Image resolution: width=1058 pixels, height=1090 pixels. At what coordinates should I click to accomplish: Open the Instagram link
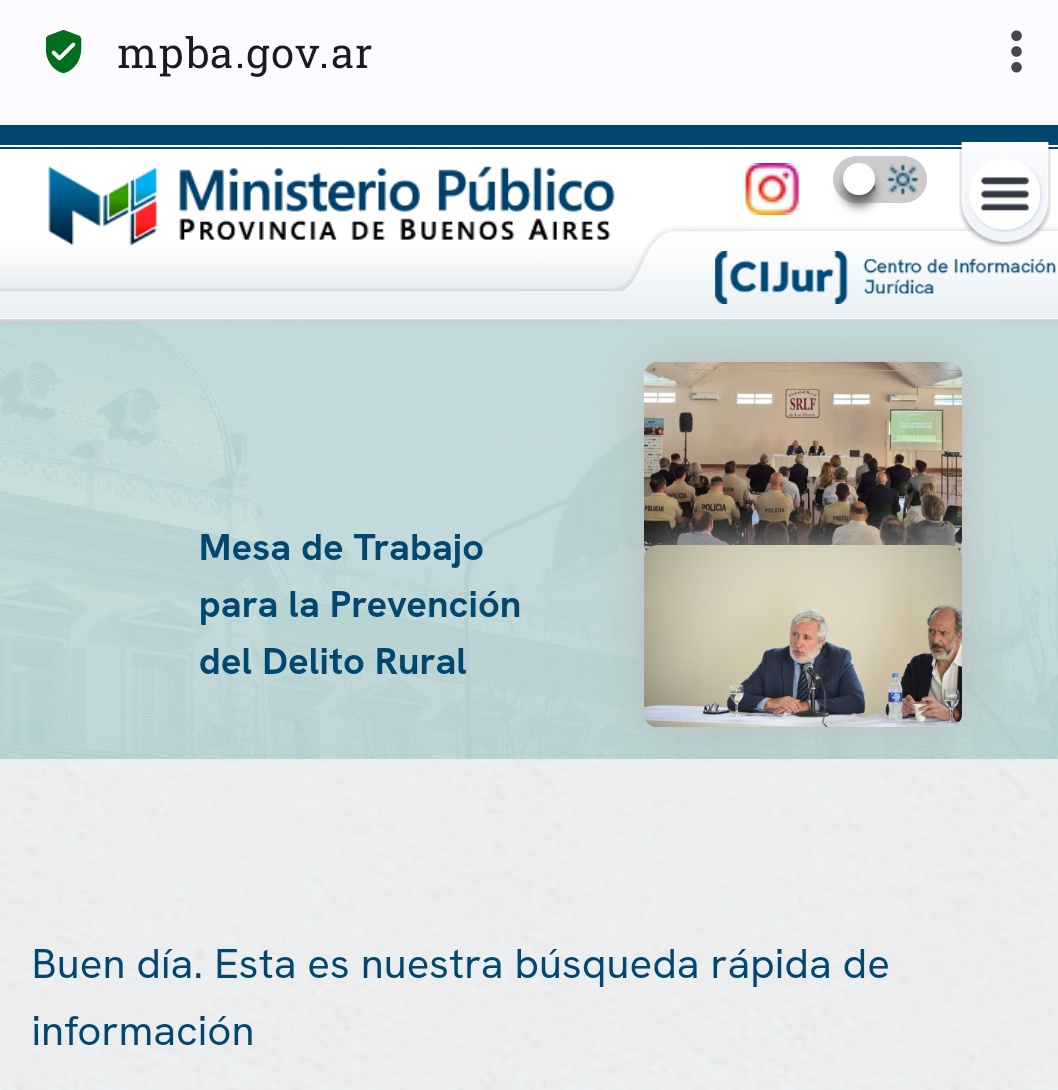pyautogui.click(x=771, y=189)
